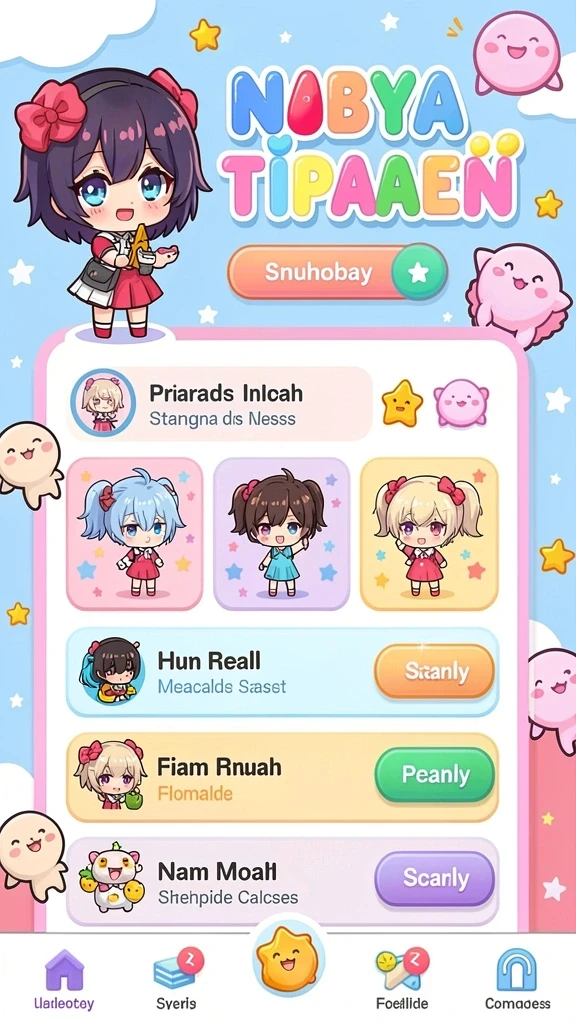Tap Scanly button for Nam Moalt
Image resolution: width=576 pixels, height=1024 pixels.
coord(434,878)
